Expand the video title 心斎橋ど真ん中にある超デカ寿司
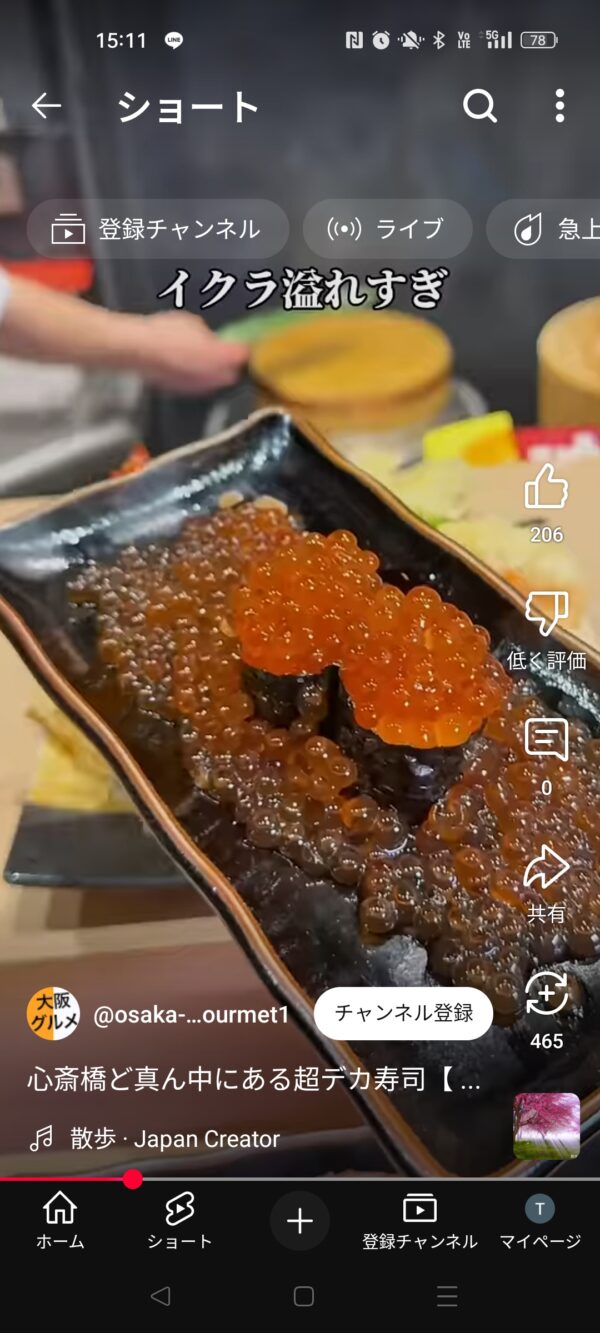This screenshot has height=1333, width=600. (x=253, y=1079)
